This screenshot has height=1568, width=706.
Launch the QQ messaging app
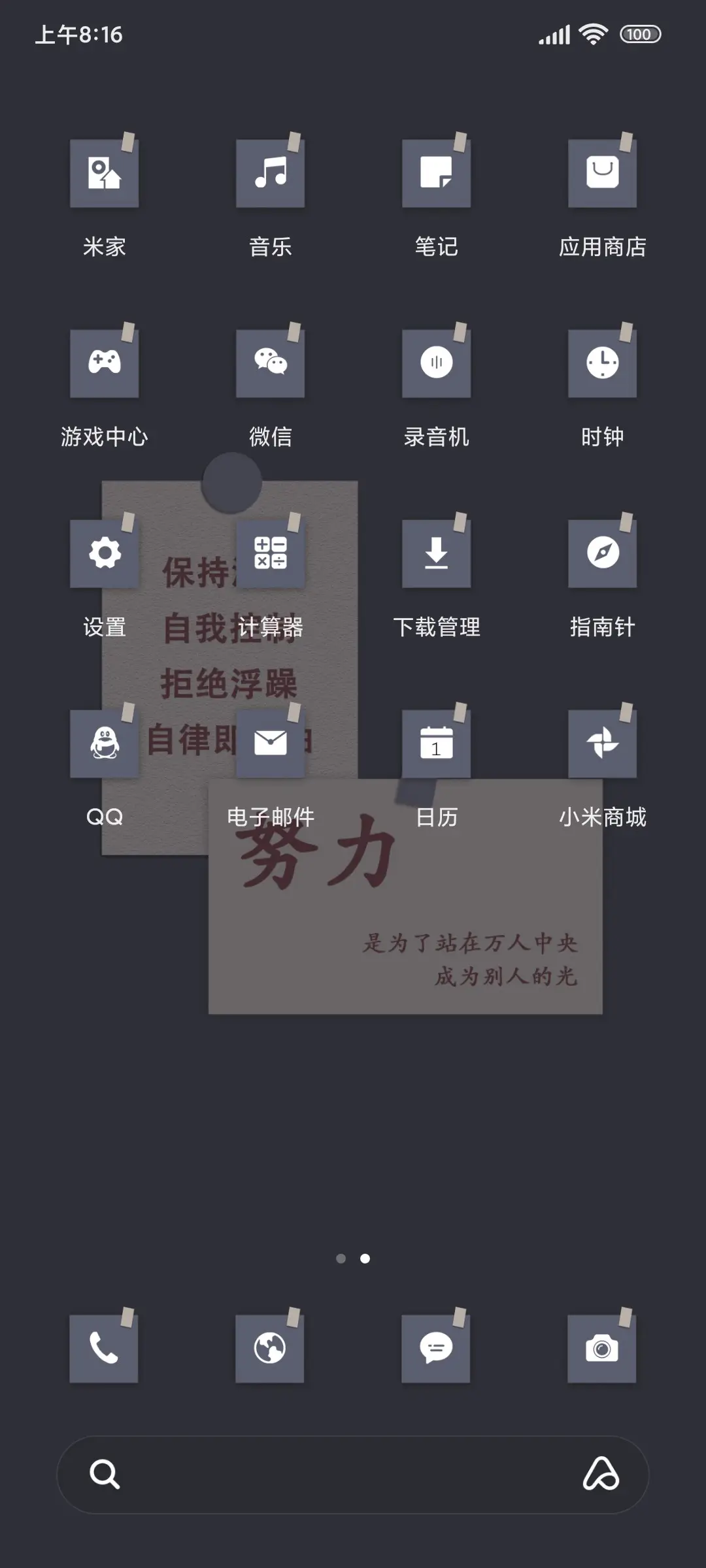point(105,743)
